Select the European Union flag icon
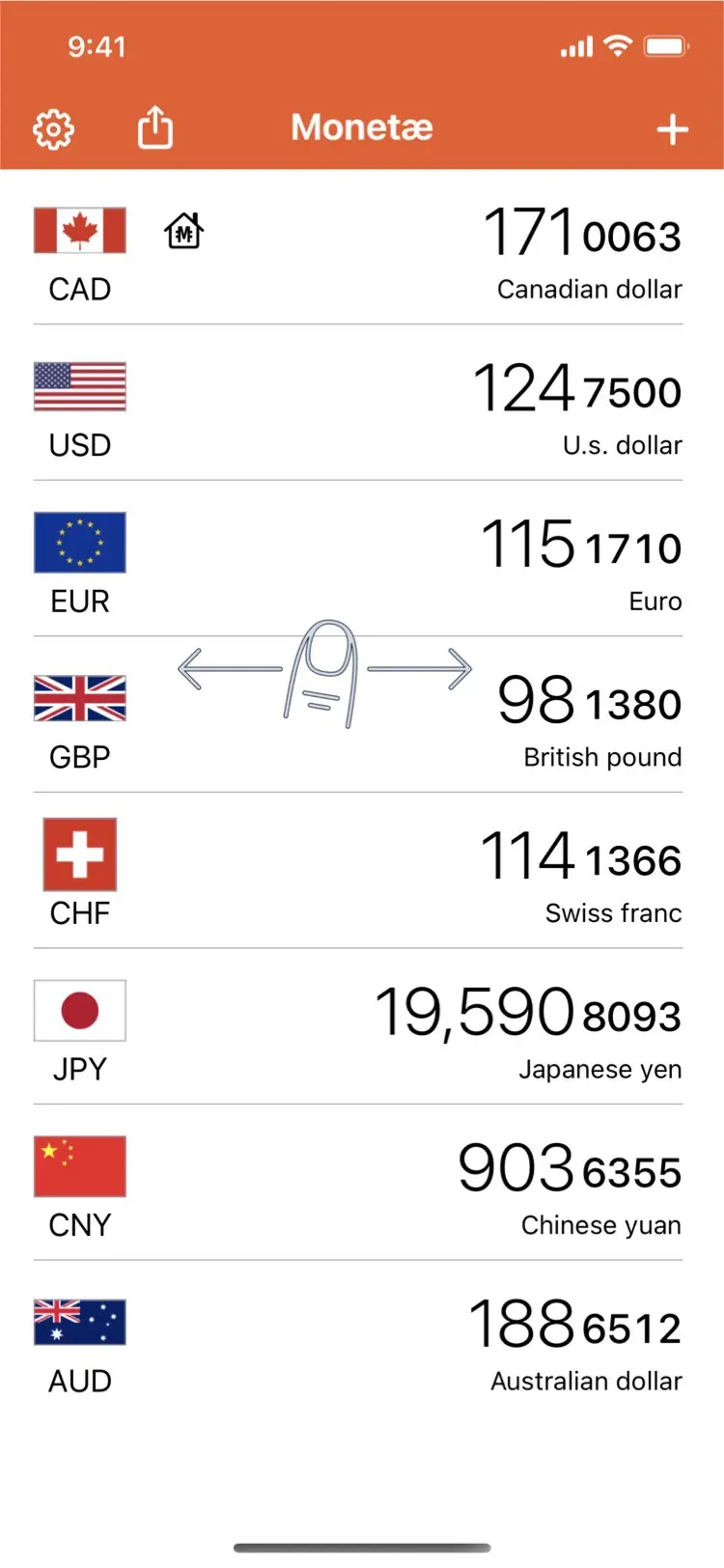This screenshot has height=1568, width=724. 79,544
